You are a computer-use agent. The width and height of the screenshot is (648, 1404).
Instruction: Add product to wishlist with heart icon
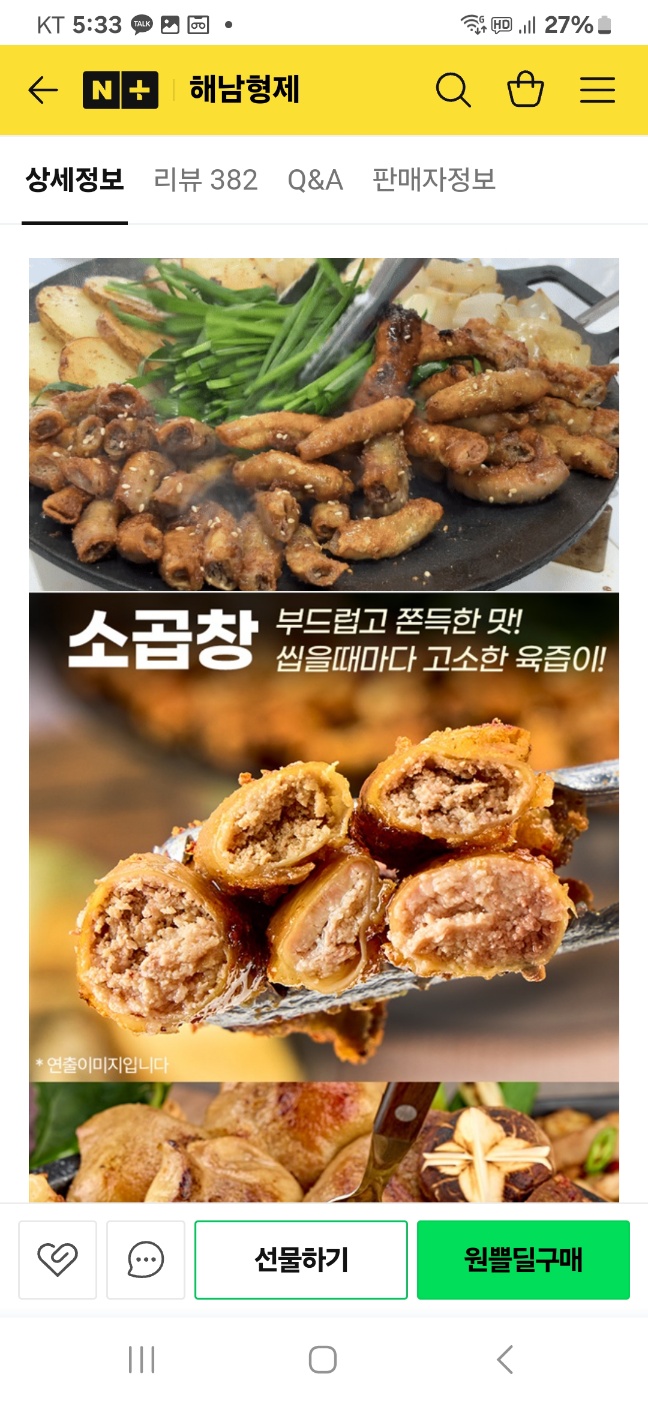click(x=57, y=1259)
